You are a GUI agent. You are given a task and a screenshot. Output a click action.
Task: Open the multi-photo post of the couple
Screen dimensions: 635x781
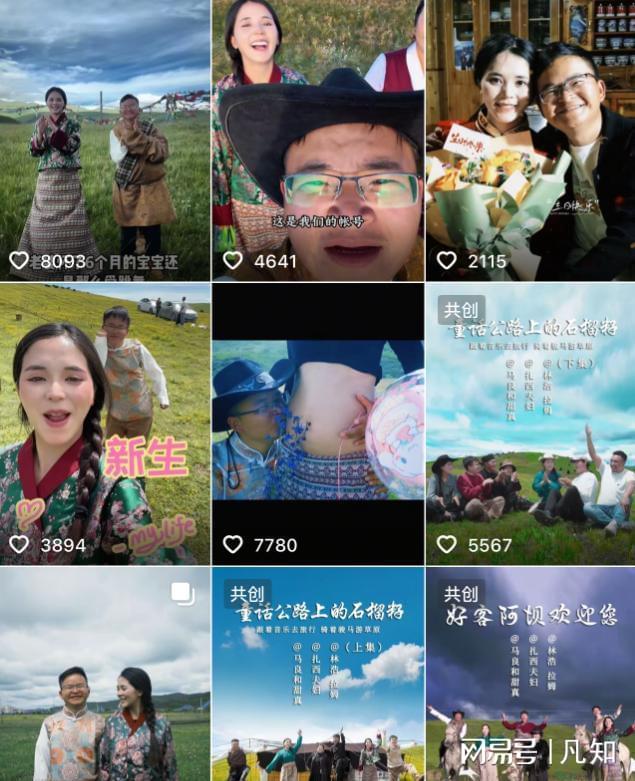coord(105,675)
